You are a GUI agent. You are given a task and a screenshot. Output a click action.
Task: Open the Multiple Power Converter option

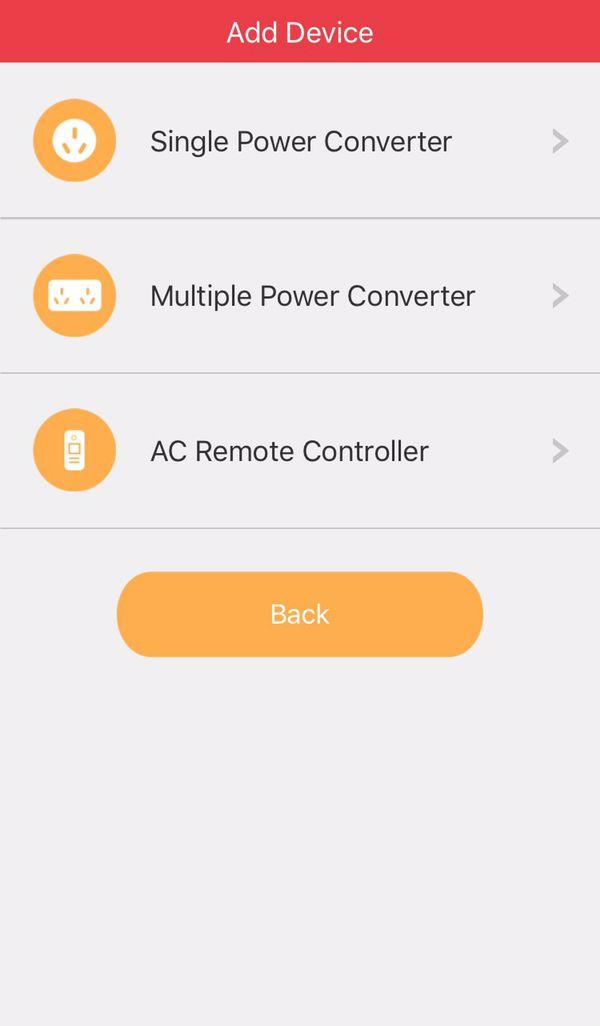(300, 296)
